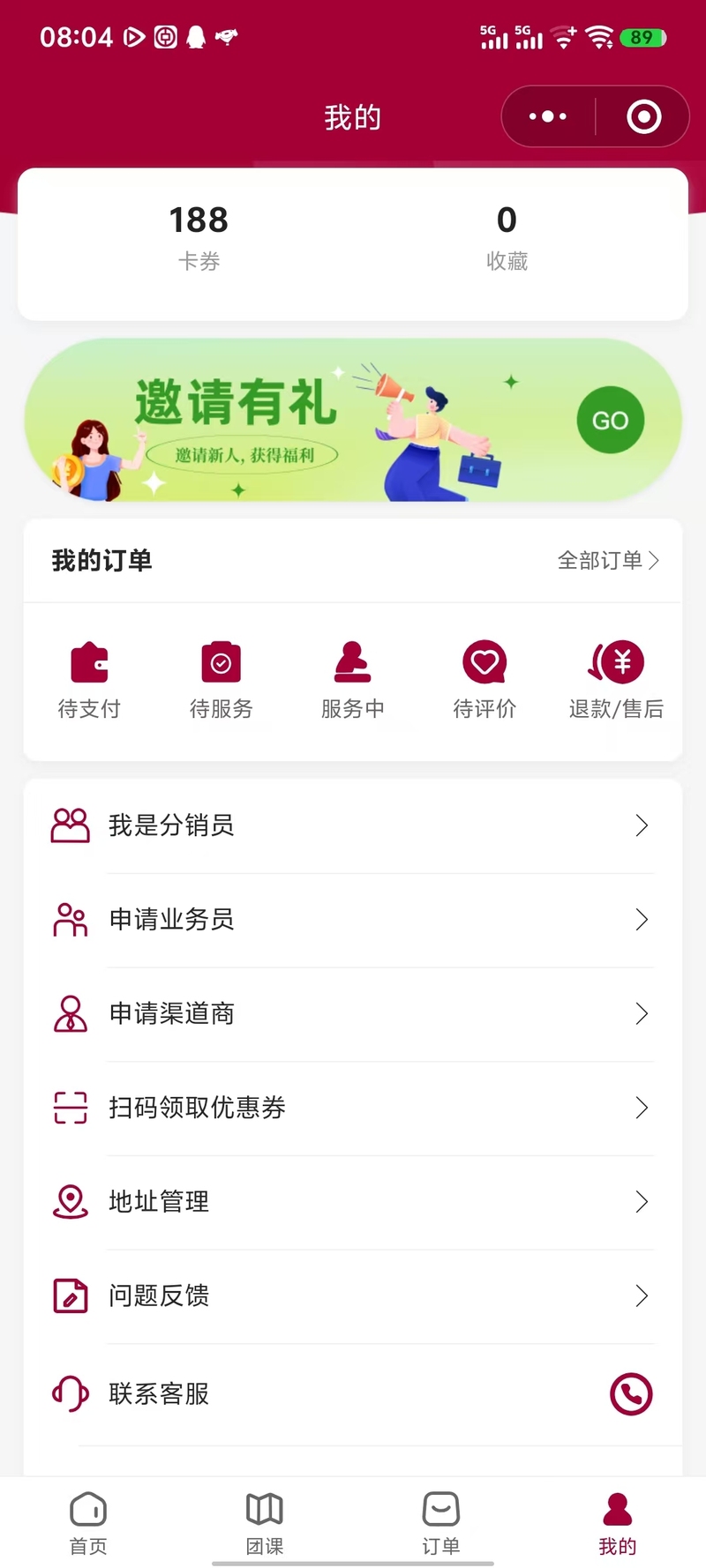Open 问题反馈 feedback page
Viewport: 706px width, 1568px height.
tap(352, 1296)
